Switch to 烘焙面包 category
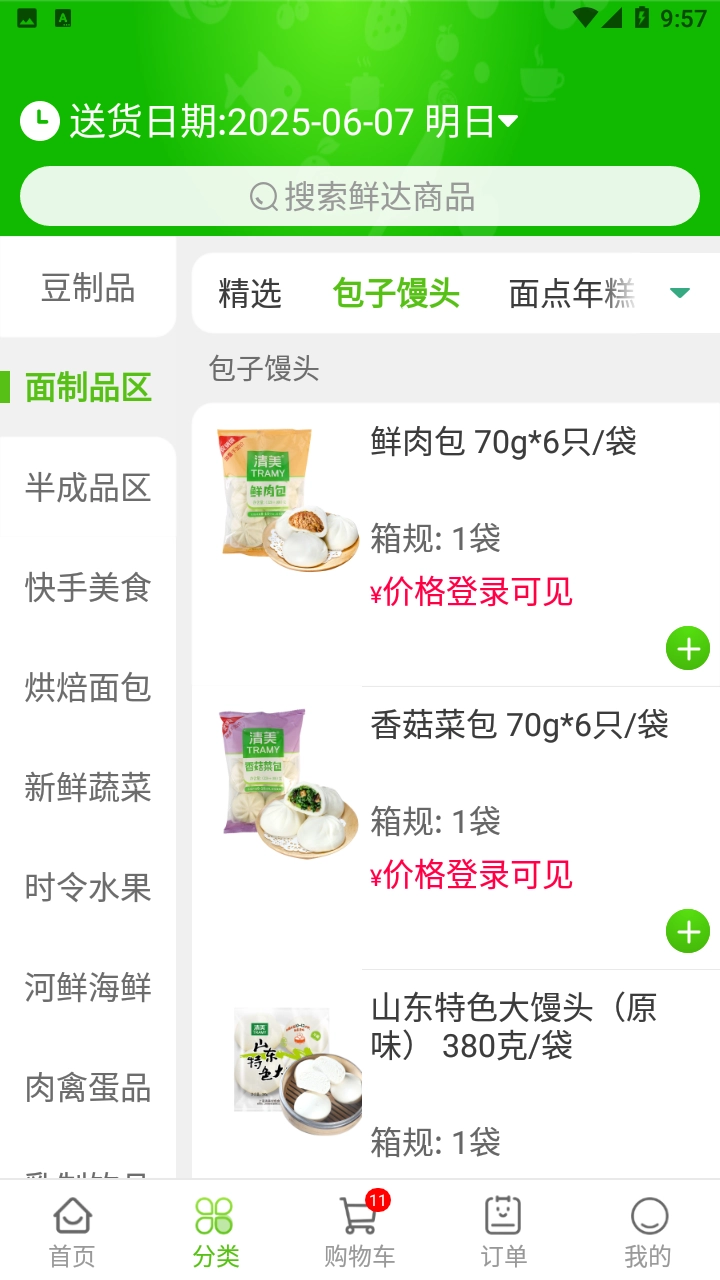720x1280 pixels. (x=88, y=687)
